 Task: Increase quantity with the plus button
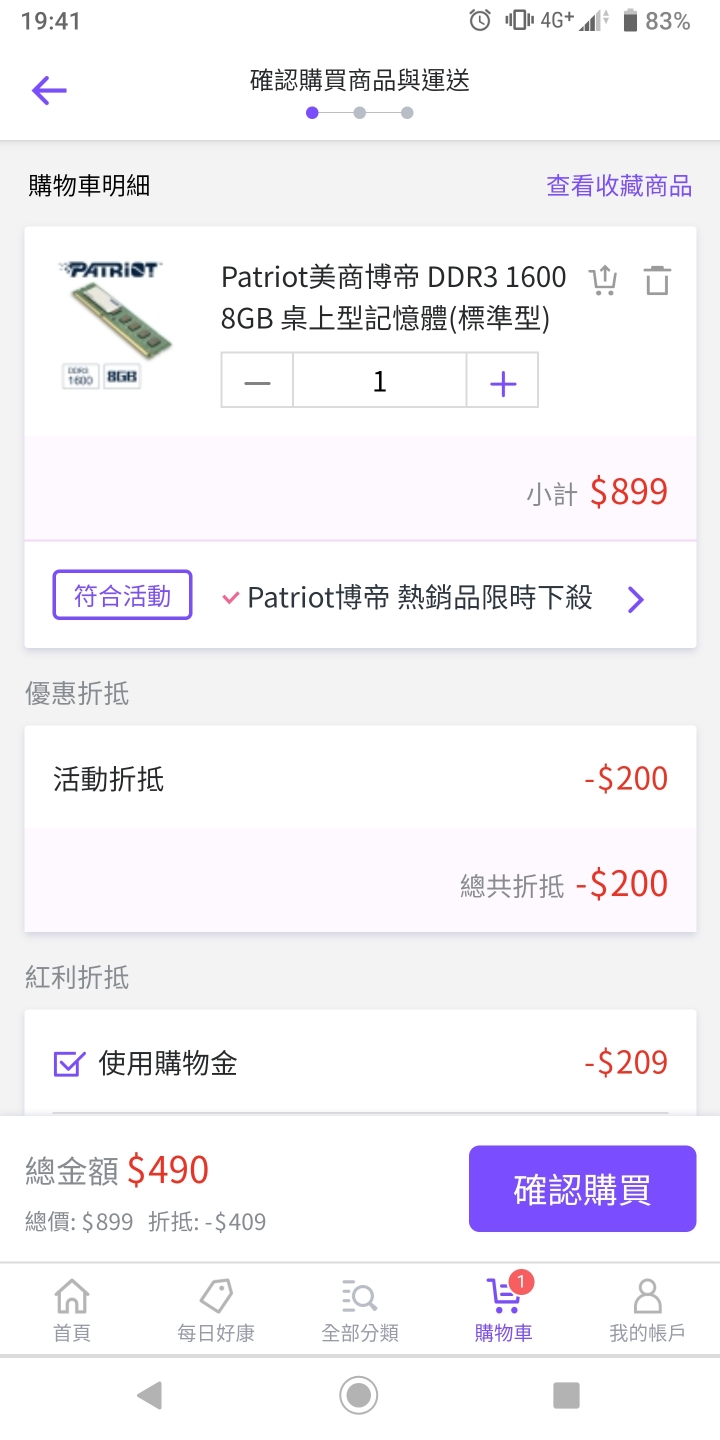coord(503,380)
